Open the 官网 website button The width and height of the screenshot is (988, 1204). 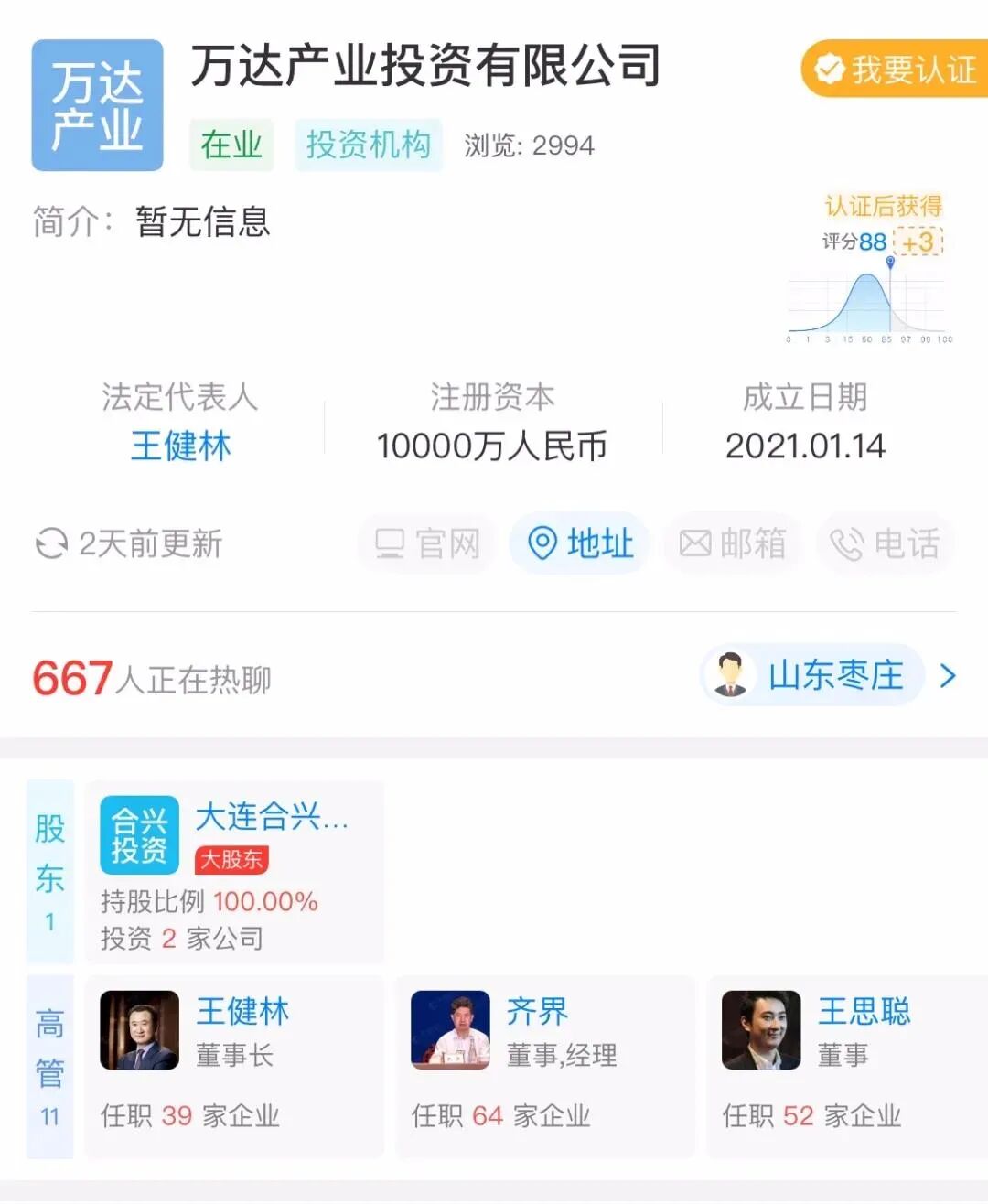click(427, 543)
